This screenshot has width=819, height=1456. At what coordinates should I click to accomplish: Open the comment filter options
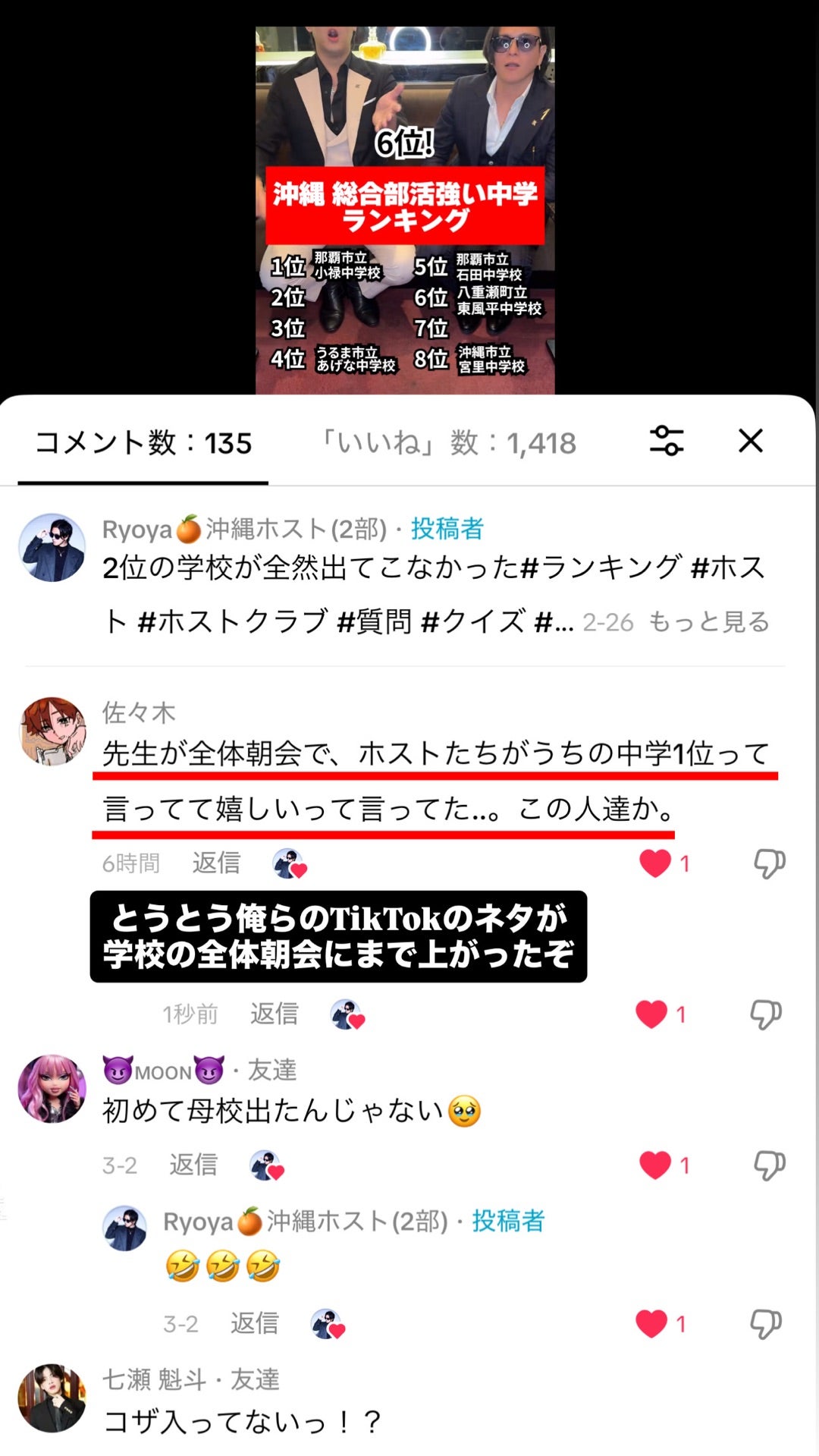(667, 441)
